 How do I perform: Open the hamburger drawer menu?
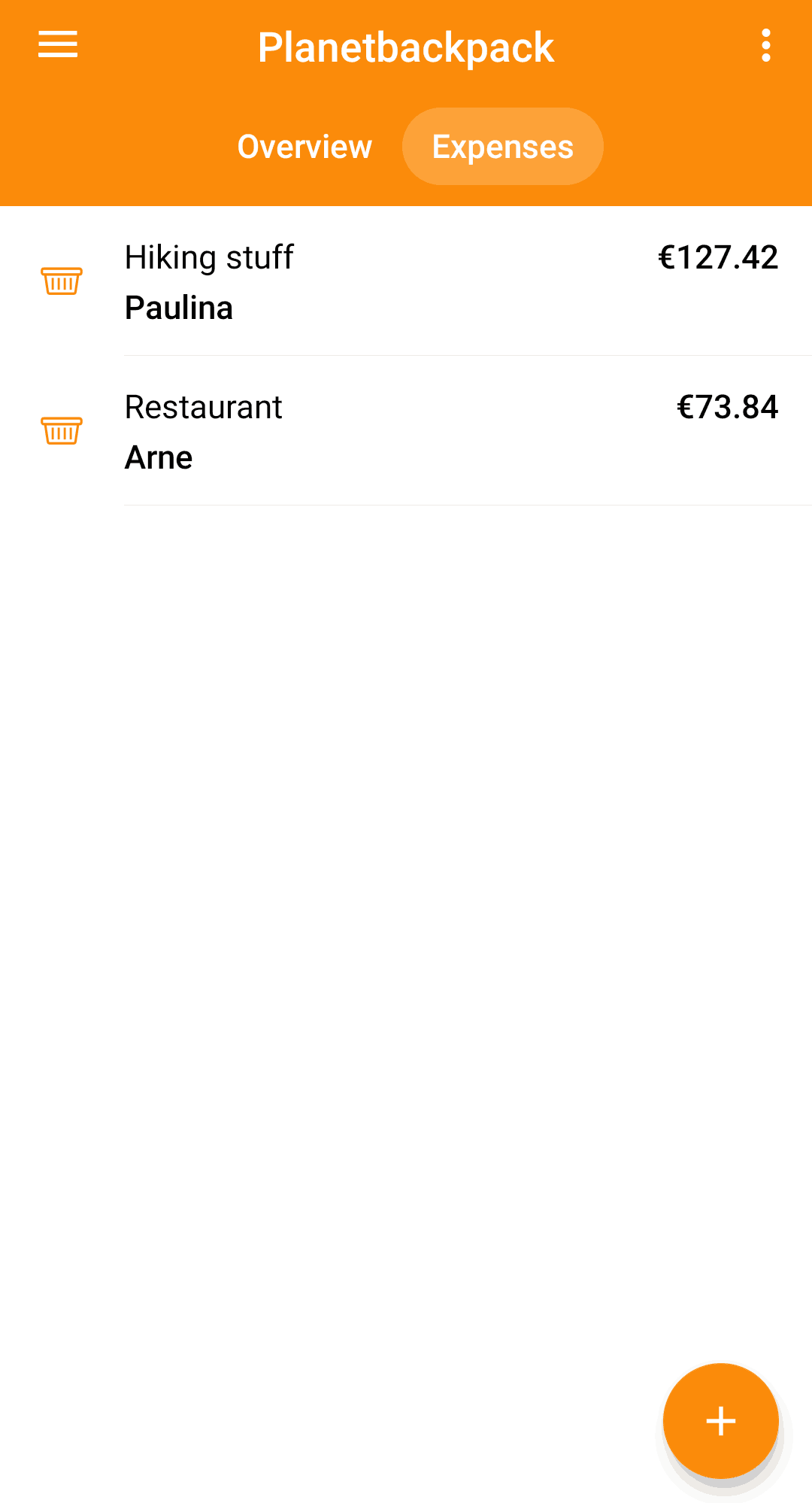58,44
